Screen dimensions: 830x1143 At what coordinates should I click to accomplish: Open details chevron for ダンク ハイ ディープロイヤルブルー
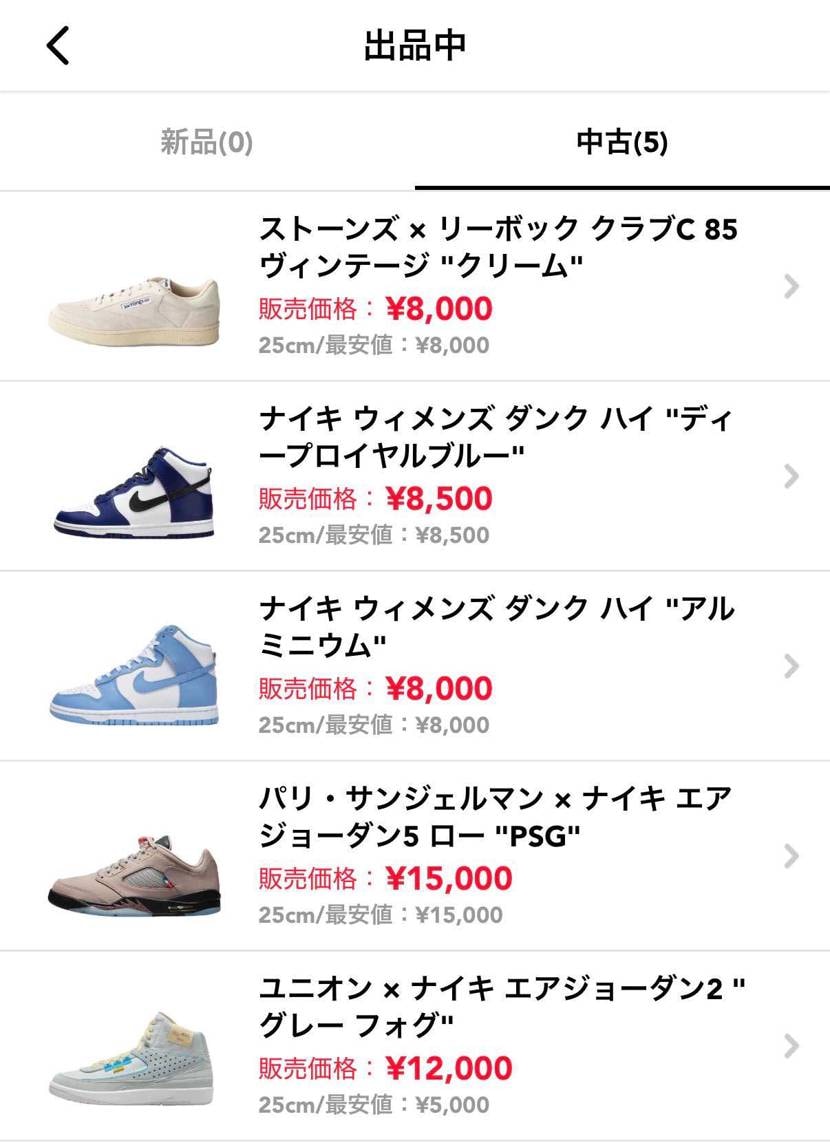tap(792, 476)
